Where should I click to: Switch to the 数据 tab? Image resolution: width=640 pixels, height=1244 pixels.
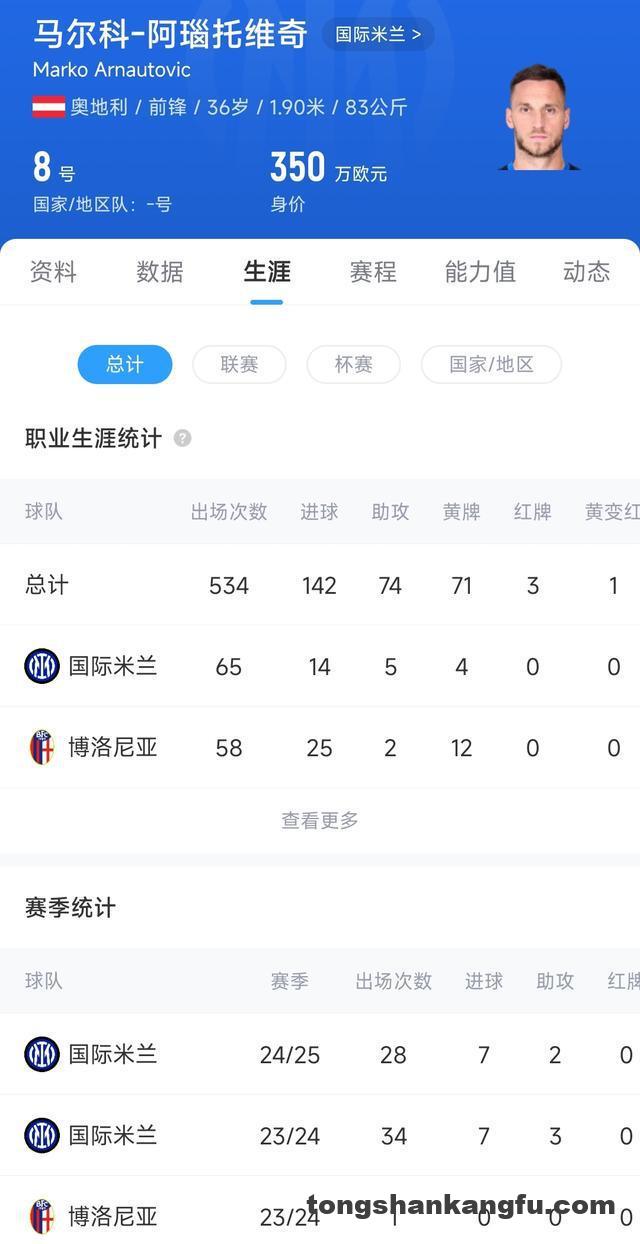pos(160,272)
